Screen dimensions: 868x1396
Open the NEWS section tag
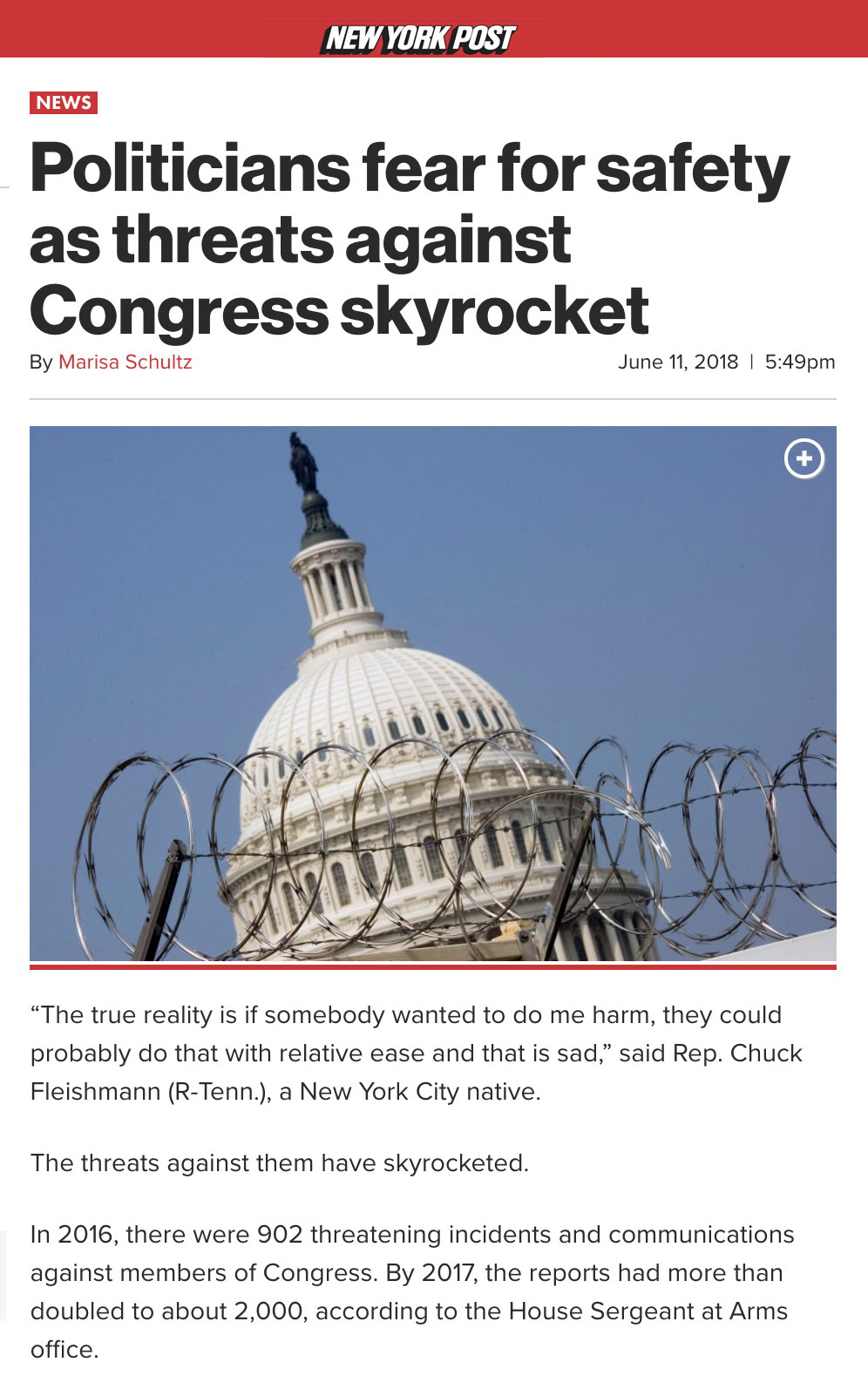[64, 103]
